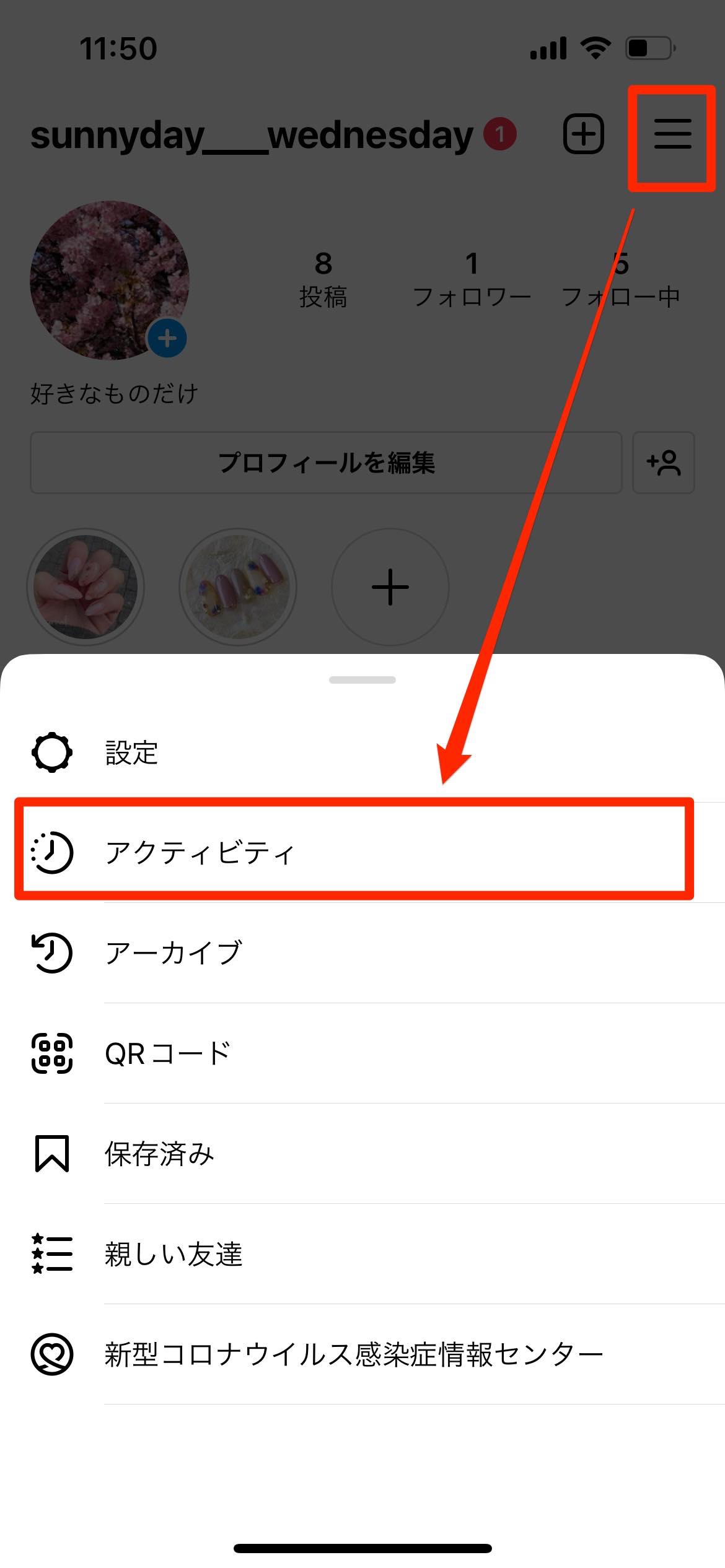
Task: Tap the bottom sheet drag handle
Action: click(x=362, y=680)
